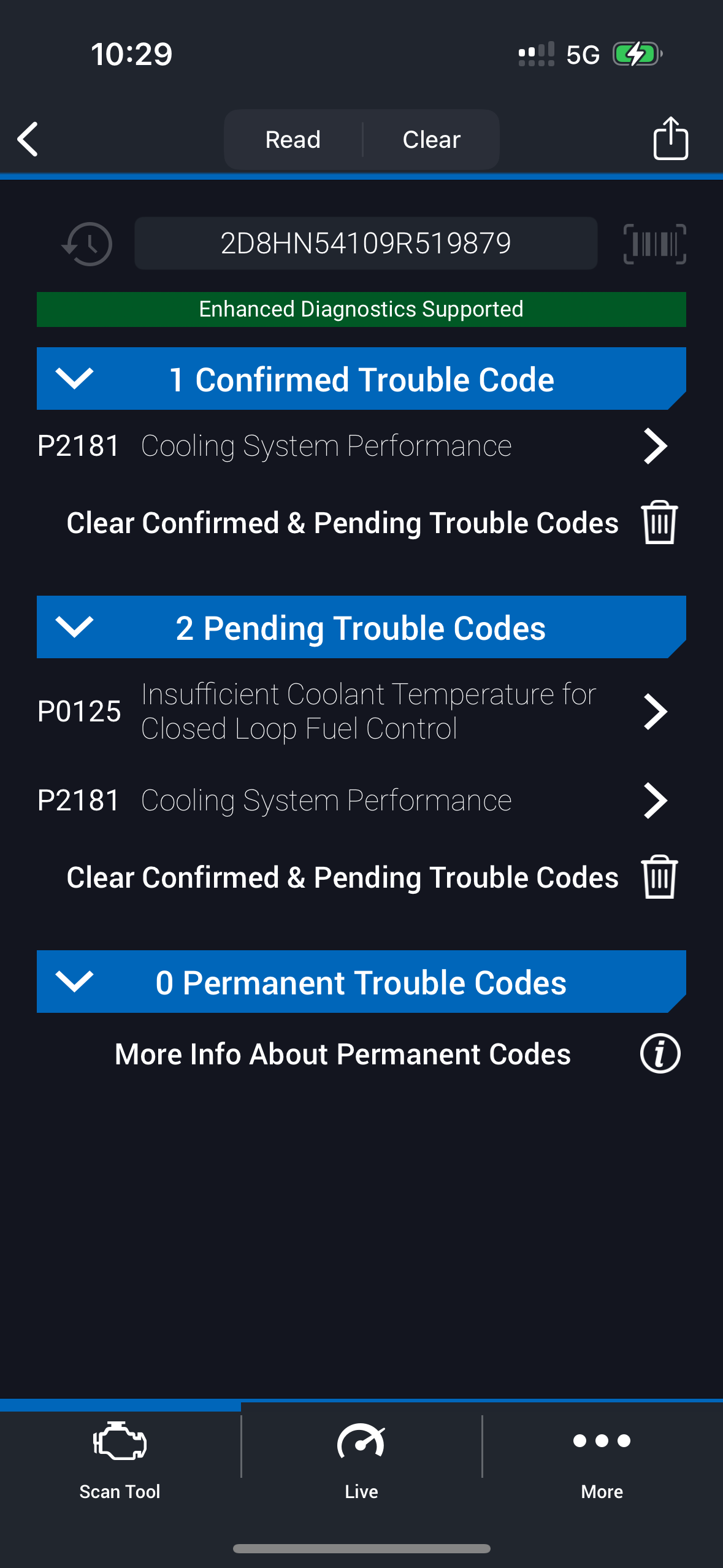Collapse the Permanent Trouble Codes section
Screen dimensions: 723x1568
[74, 982]
